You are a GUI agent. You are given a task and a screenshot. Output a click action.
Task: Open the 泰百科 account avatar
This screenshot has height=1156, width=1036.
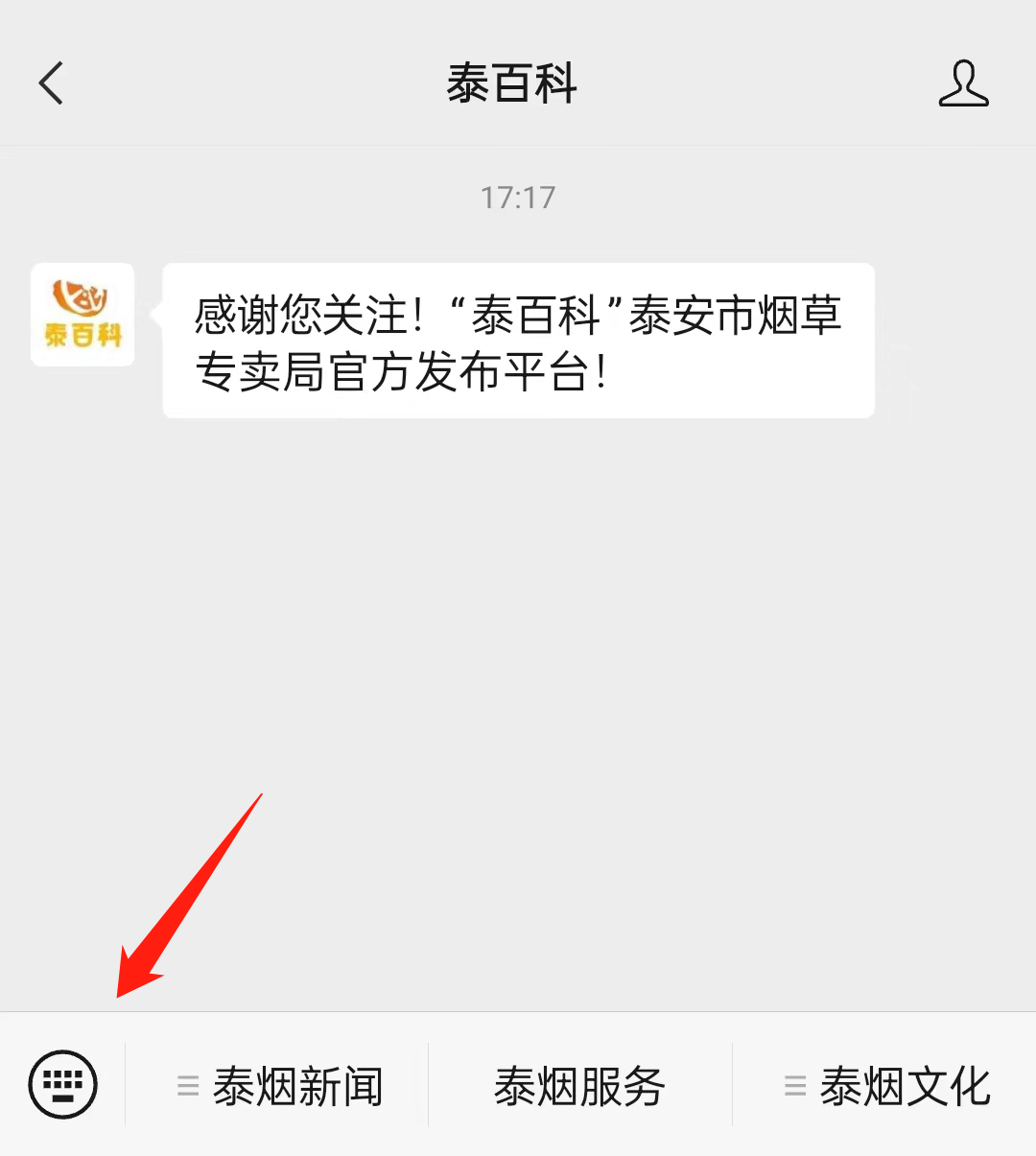[82, 315]
